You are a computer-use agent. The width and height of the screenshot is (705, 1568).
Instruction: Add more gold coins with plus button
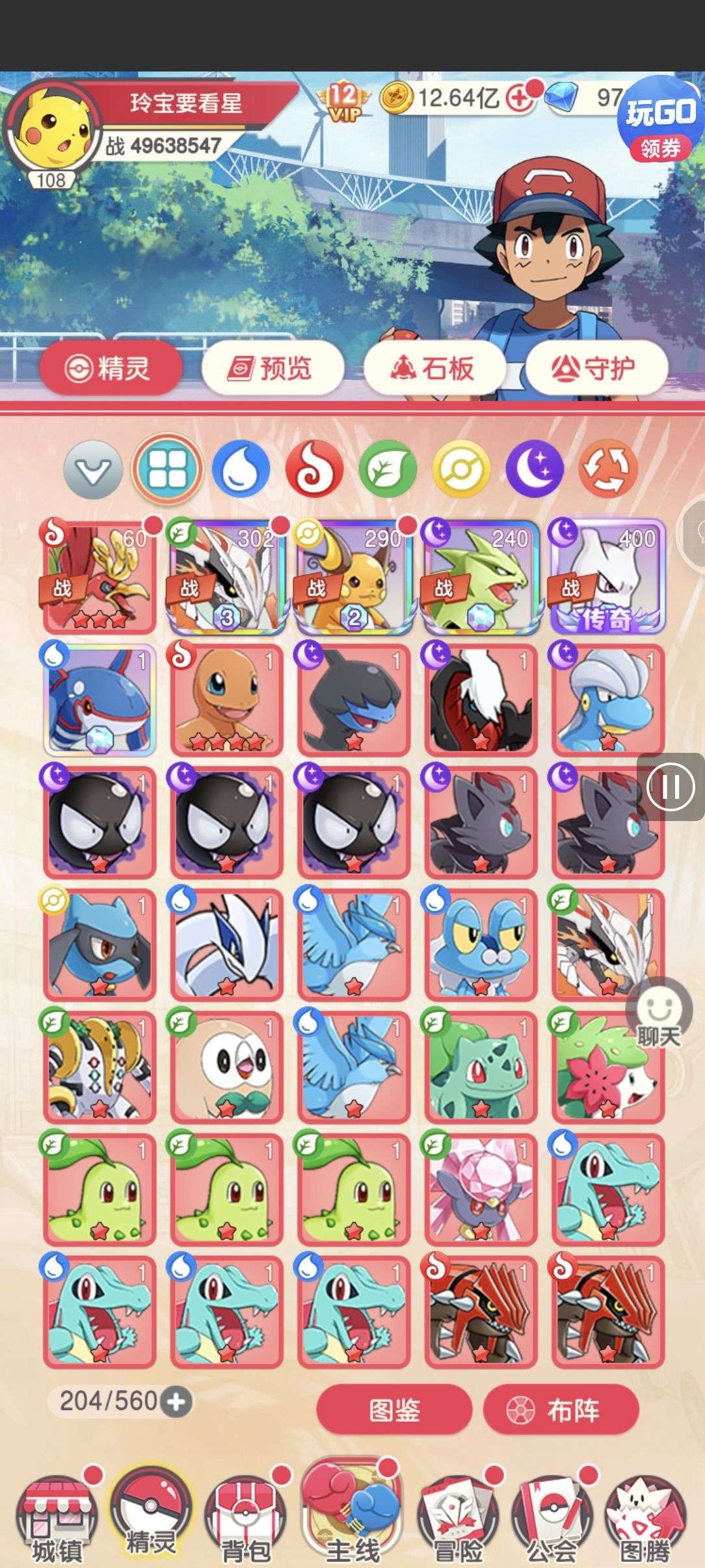click(520, 99)
